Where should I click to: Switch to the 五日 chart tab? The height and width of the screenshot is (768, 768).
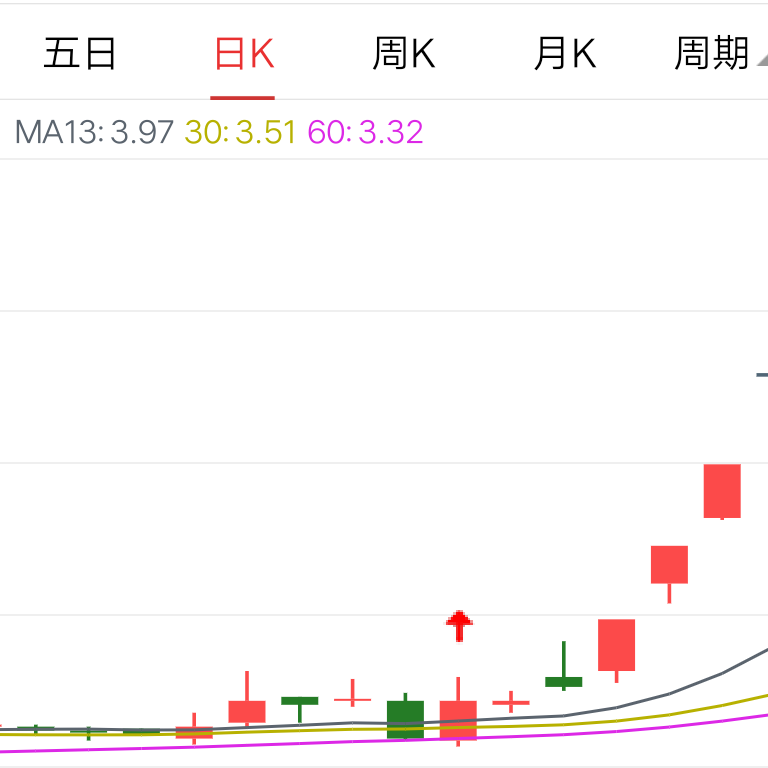80,54
